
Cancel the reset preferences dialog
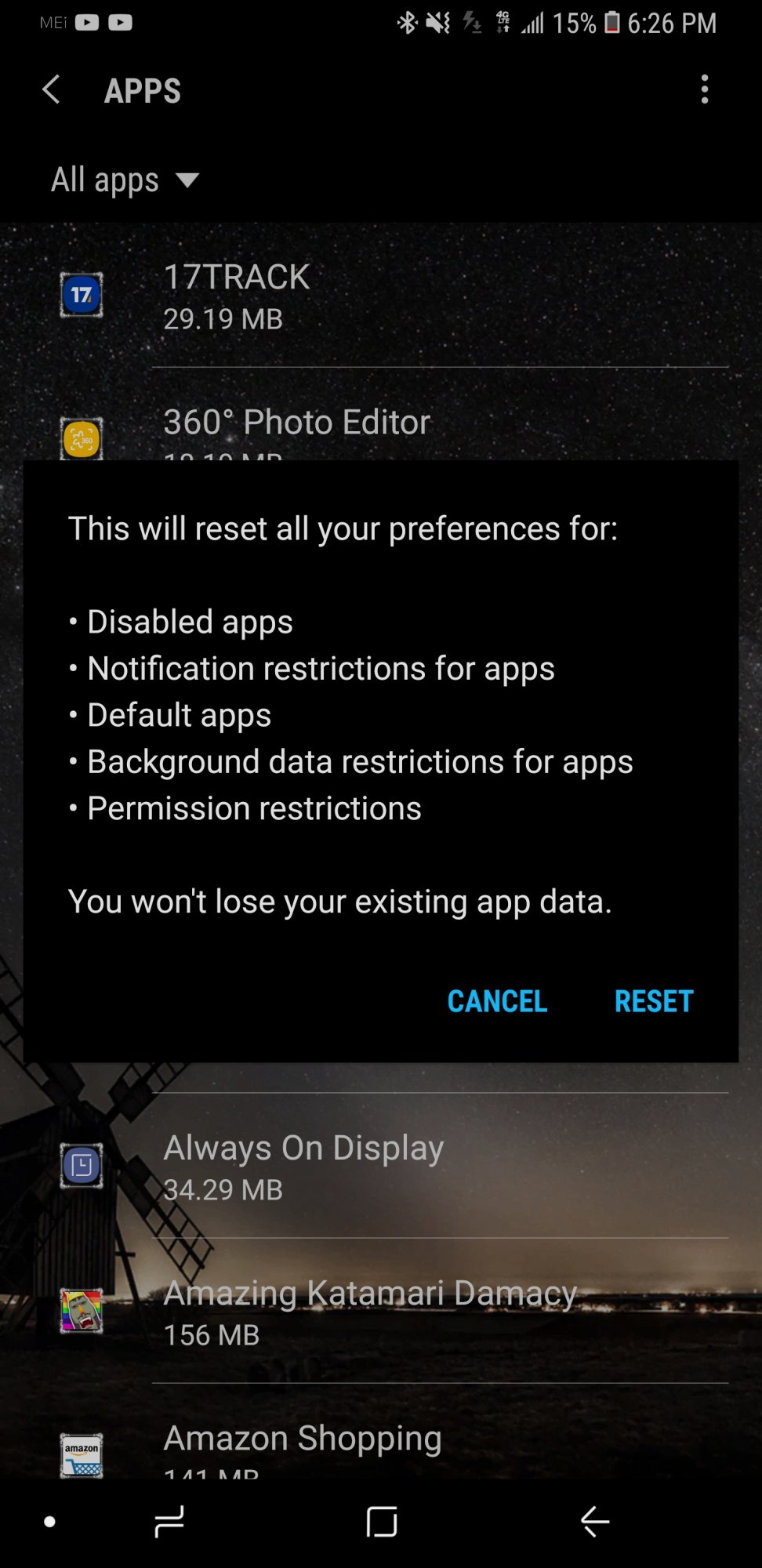tap(497, 1001)
